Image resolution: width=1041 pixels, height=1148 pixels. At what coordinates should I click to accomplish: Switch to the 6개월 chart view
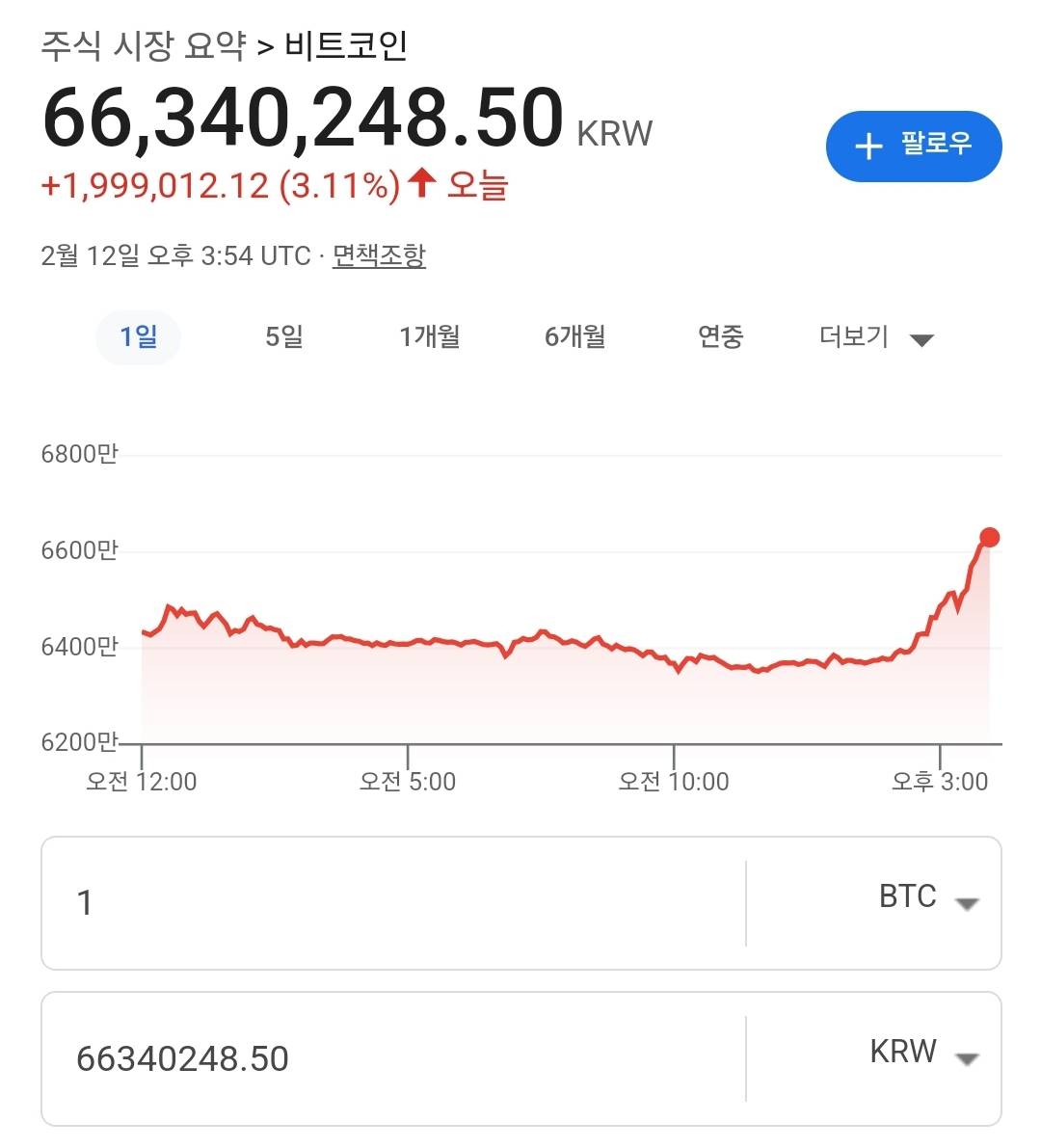coord(574,337)
